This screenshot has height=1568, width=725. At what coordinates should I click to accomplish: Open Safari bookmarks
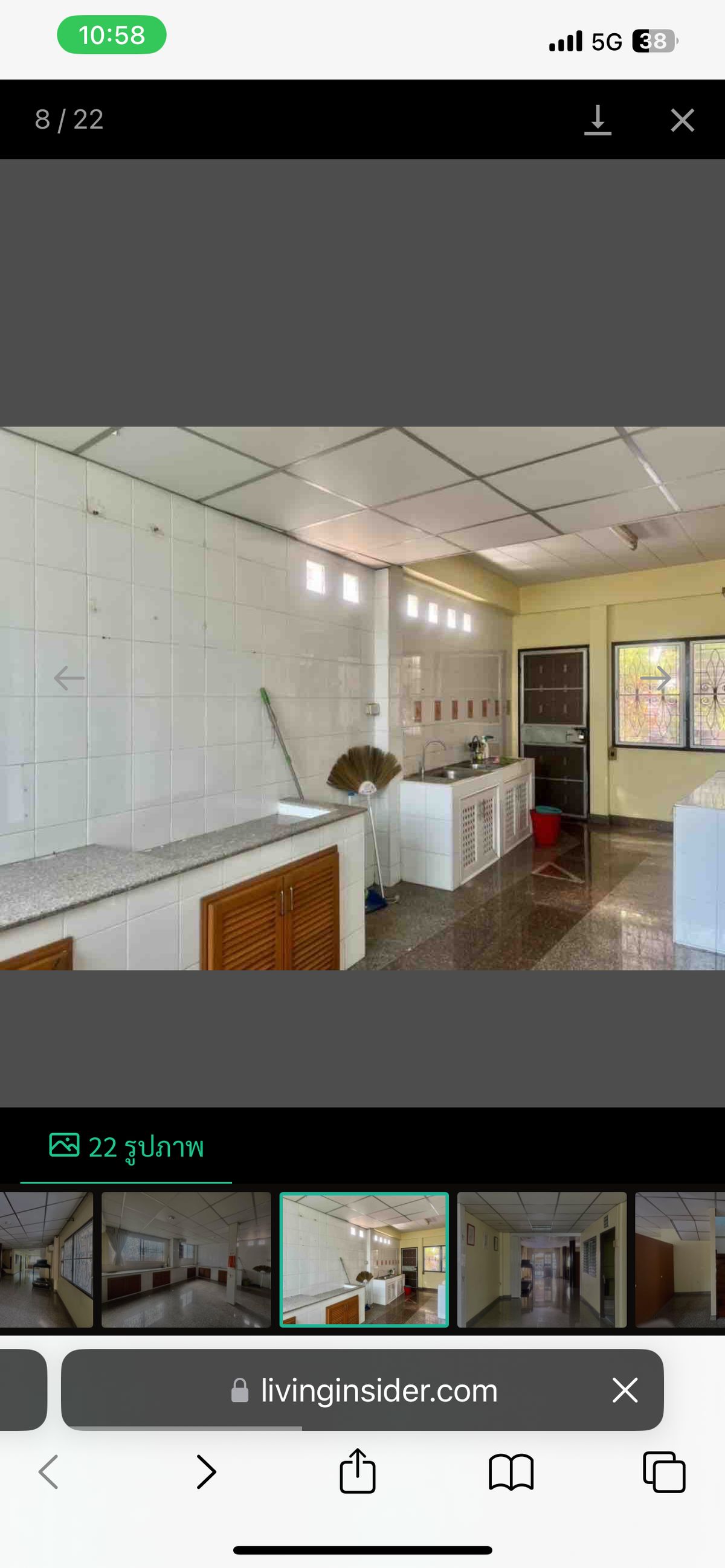coord(511,1472)
